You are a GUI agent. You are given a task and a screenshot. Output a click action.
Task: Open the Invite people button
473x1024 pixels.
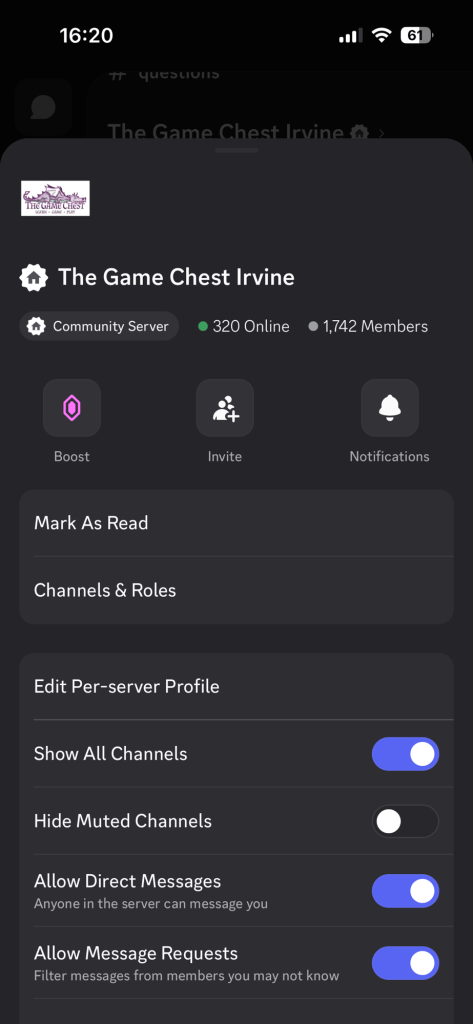point(225,408)
